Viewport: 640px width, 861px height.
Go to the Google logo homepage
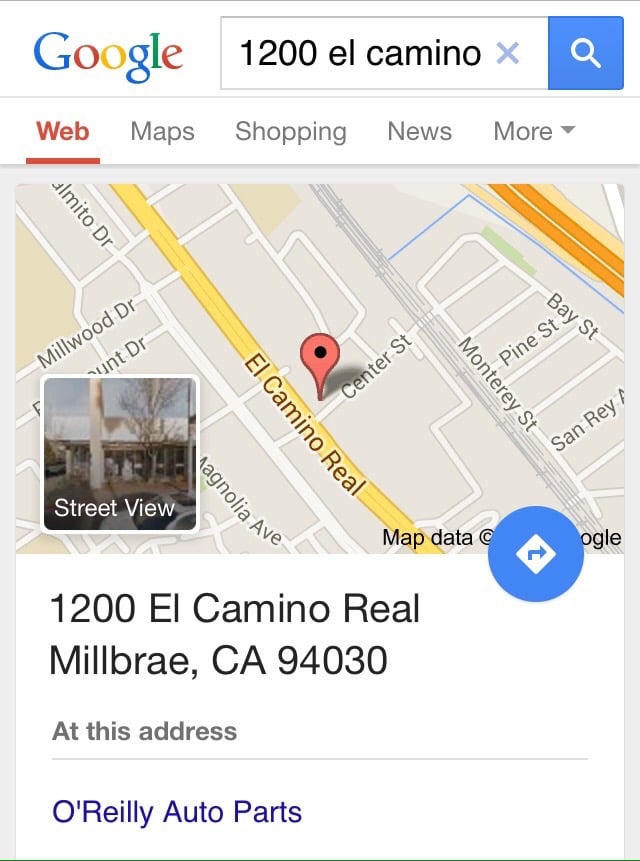[x=108, y=54]
